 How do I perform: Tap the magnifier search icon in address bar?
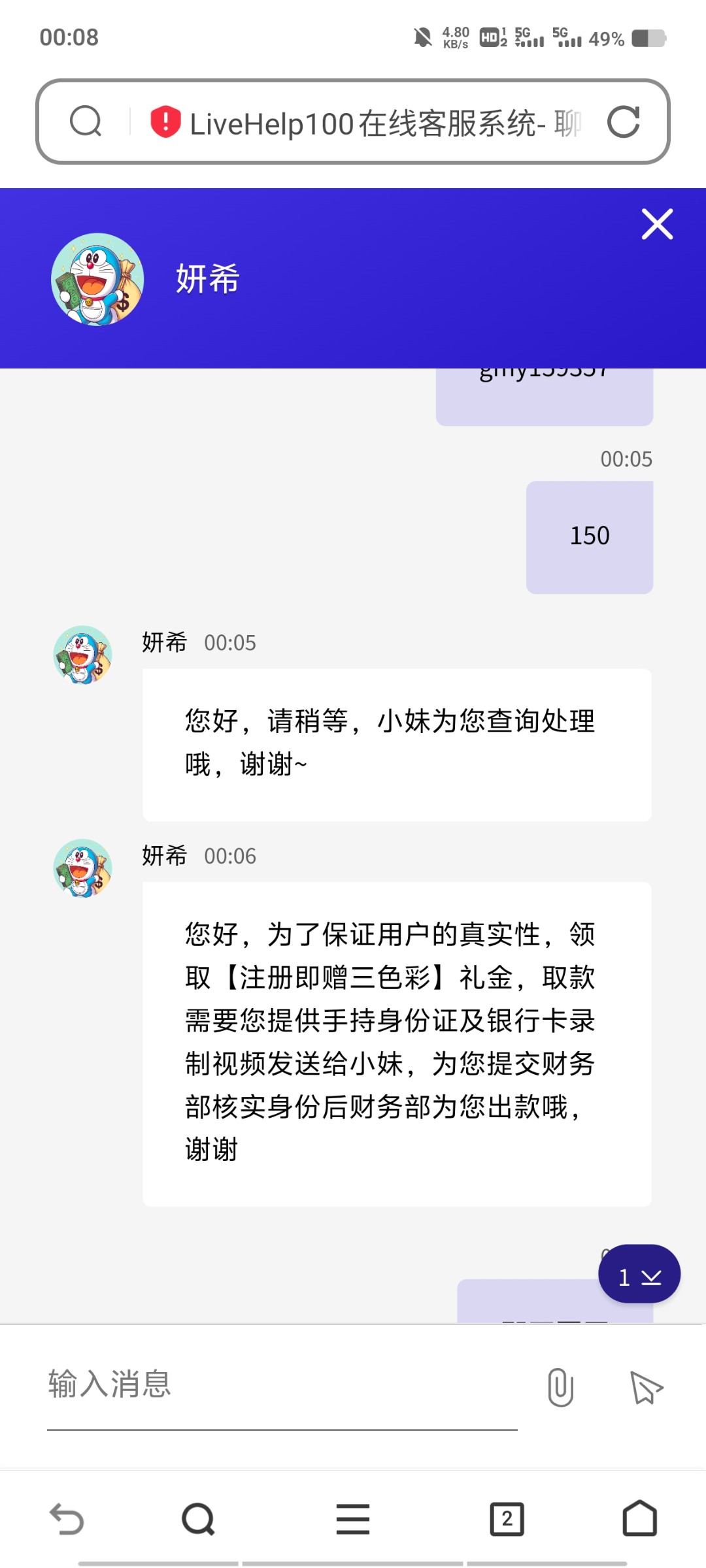[85, 120]
